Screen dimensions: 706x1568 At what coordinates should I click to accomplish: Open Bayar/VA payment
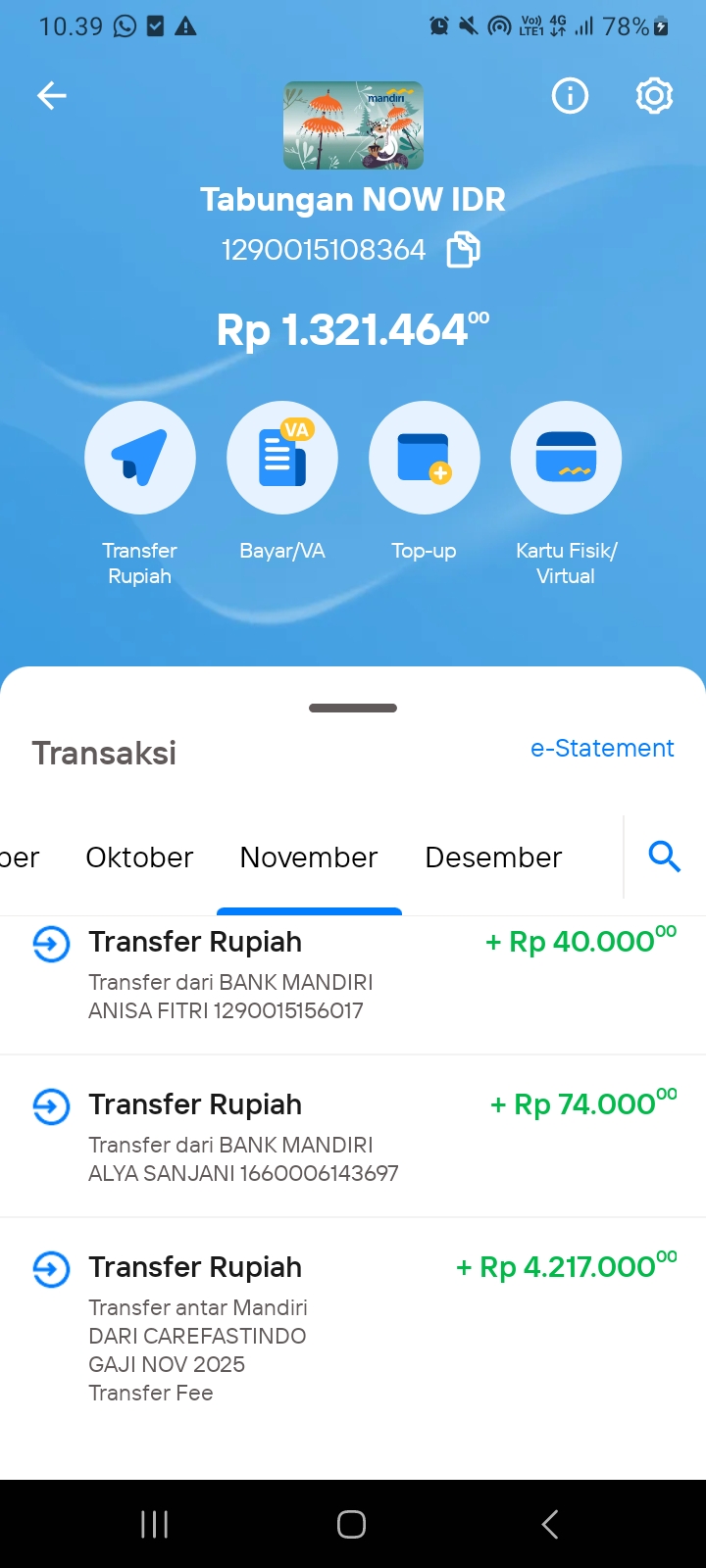[282, 458]
